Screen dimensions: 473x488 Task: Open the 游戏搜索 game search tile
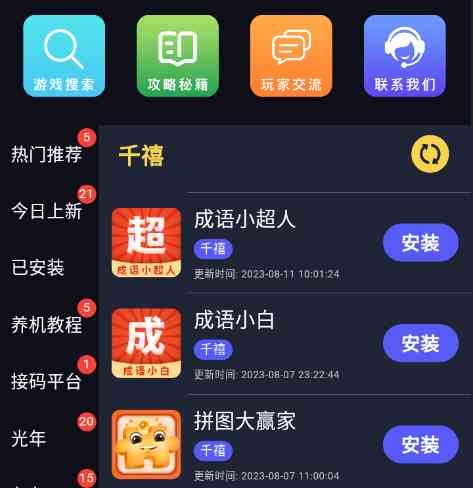pyautogui.click(x=64, y=56)
